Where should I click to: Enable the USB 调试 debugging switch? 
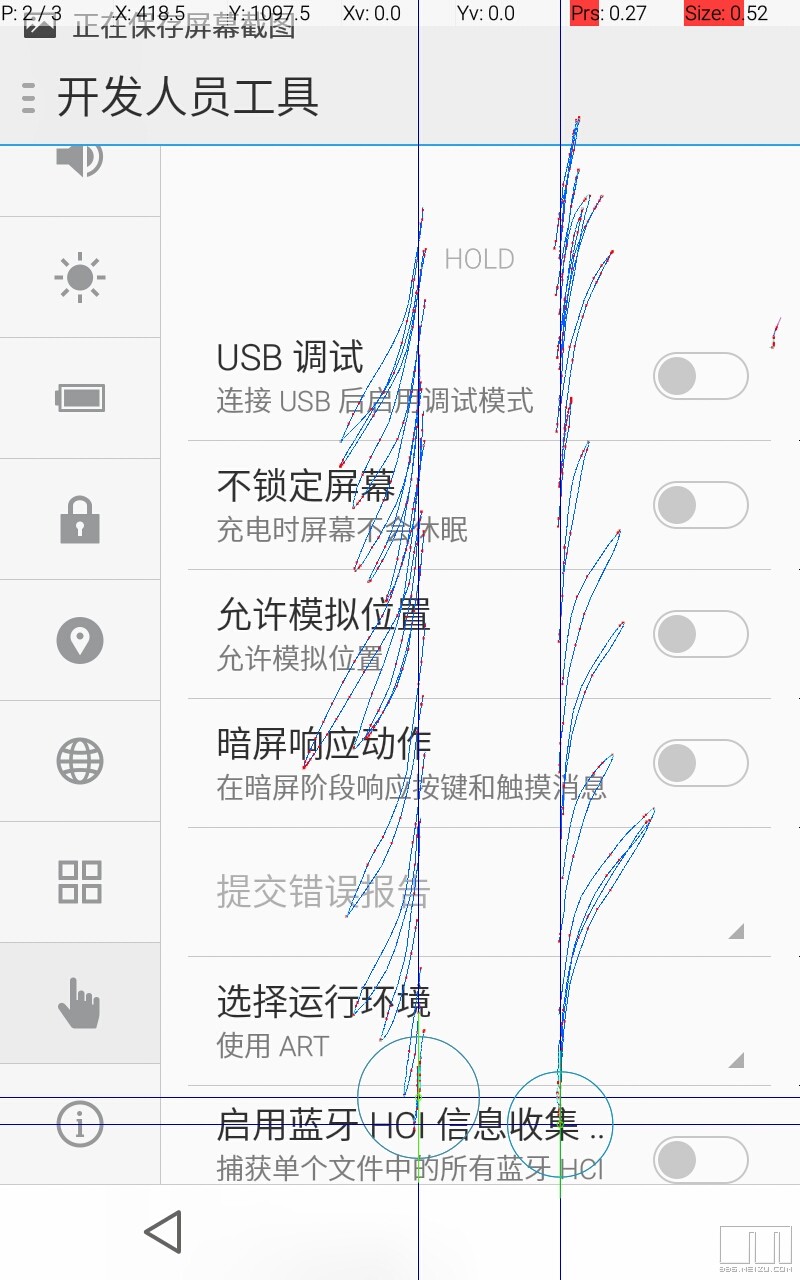coord(700,375)
